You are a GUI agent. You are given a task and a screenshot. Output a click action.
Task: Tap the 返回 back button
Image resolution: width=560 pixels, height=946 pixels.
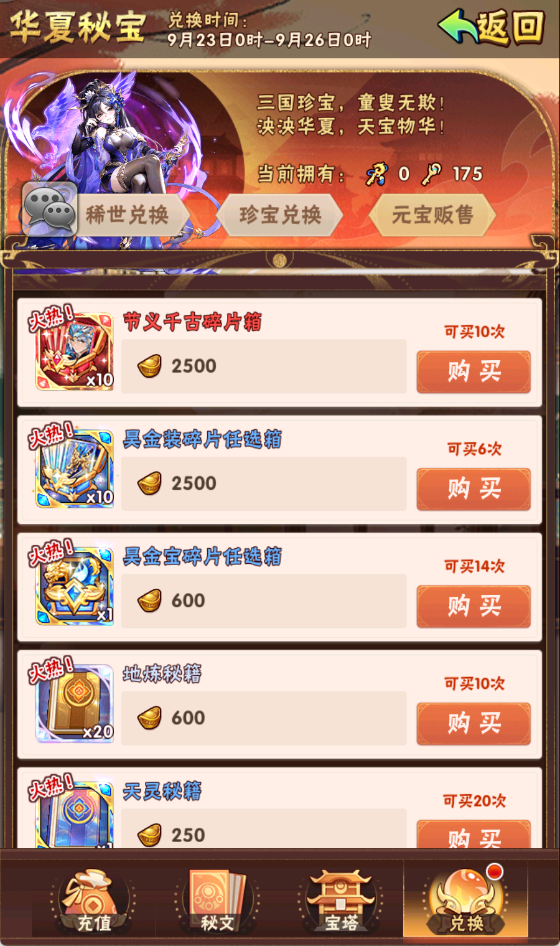pyautogui.click(x=491, y=28)
